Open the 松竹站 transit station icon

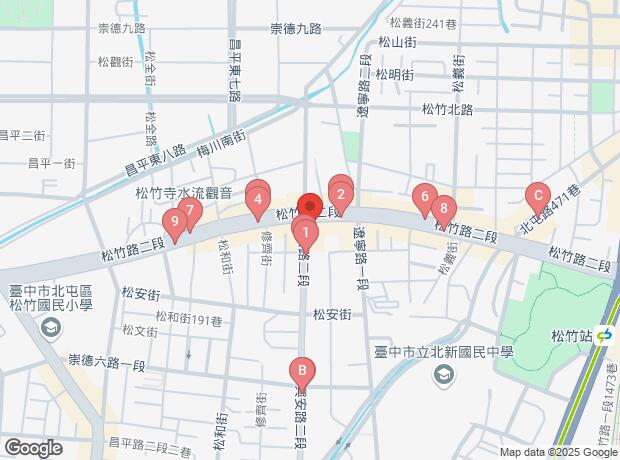[x=604, y=337]
